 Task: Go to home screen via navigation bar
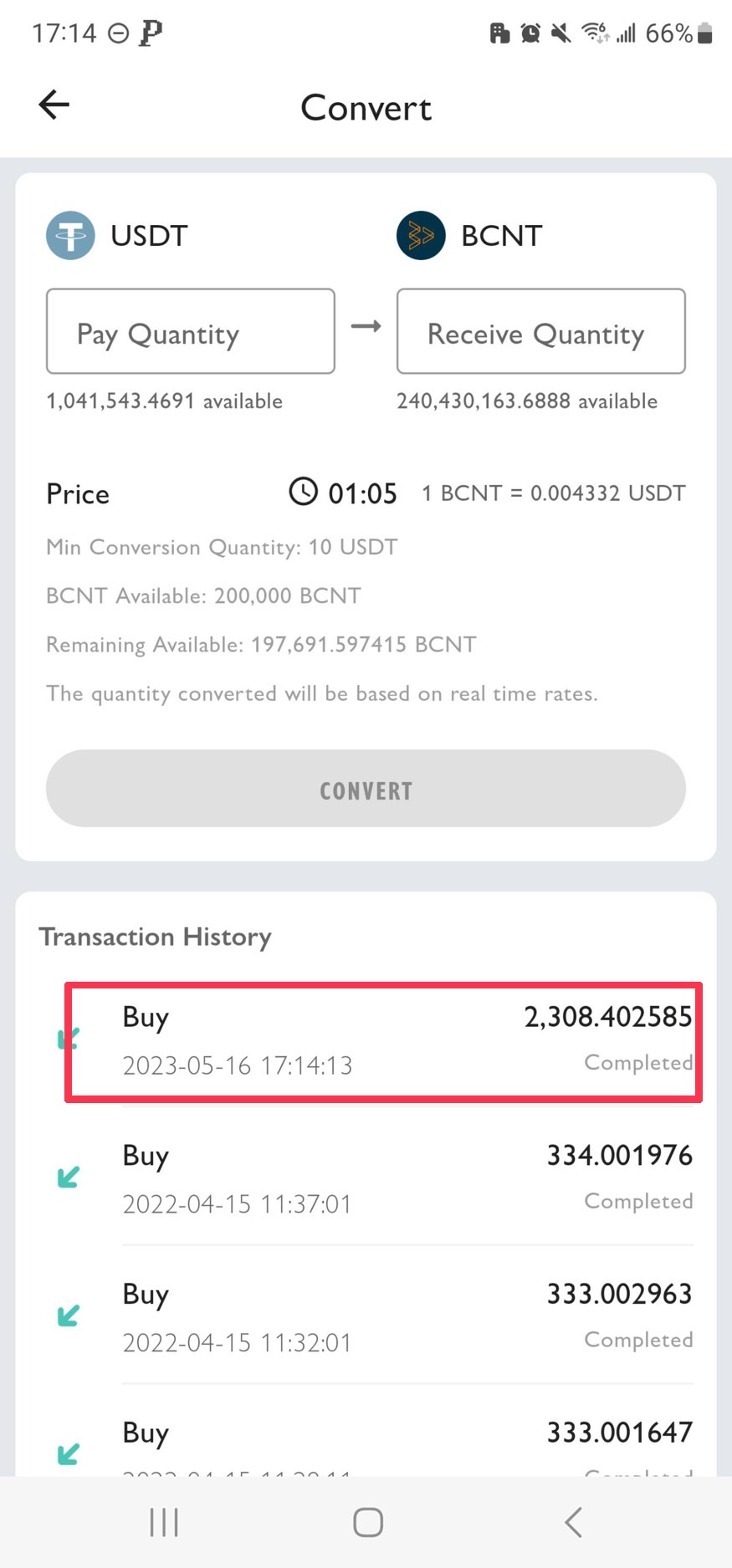point(368,1522)
